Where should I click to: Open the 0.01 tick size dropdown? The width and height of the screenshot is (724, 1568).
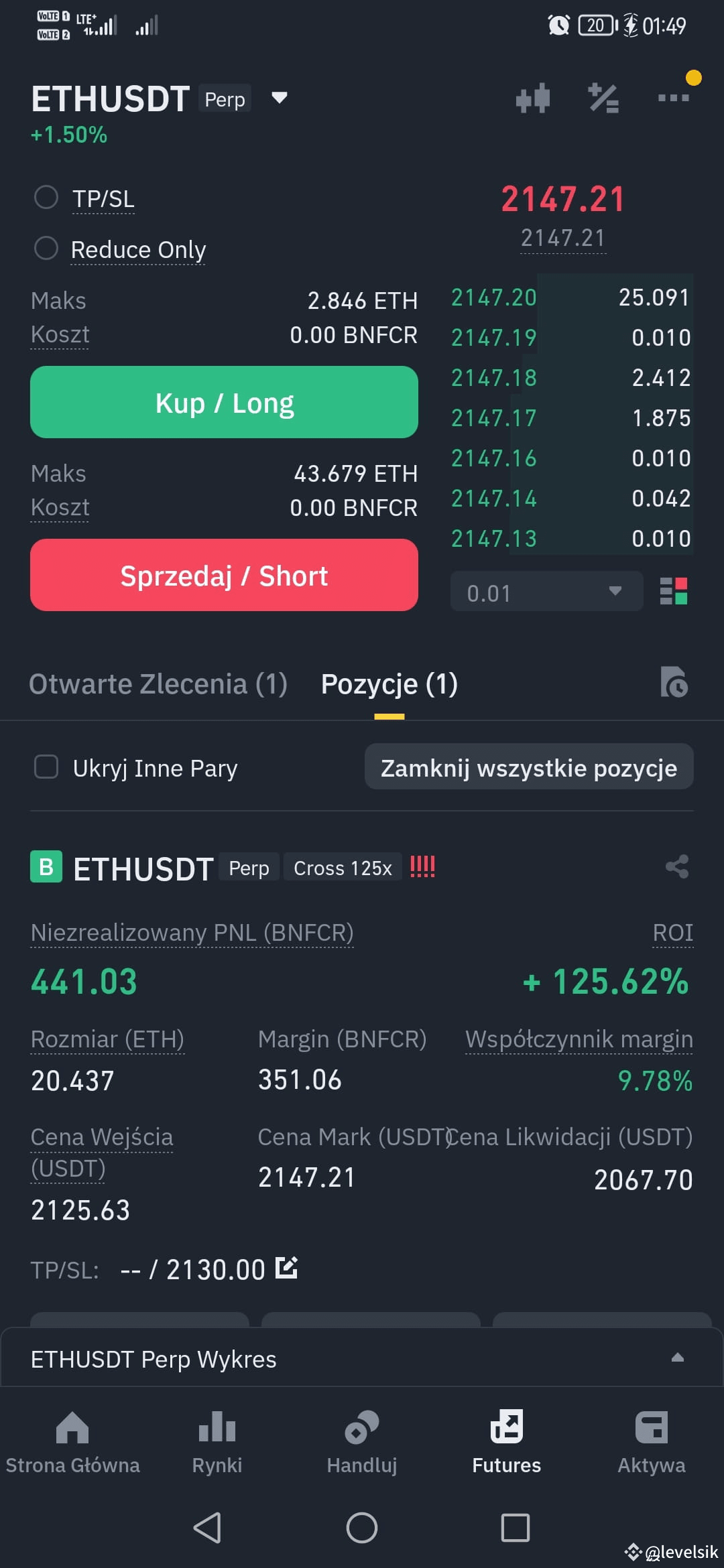click(x=546, y=592)
